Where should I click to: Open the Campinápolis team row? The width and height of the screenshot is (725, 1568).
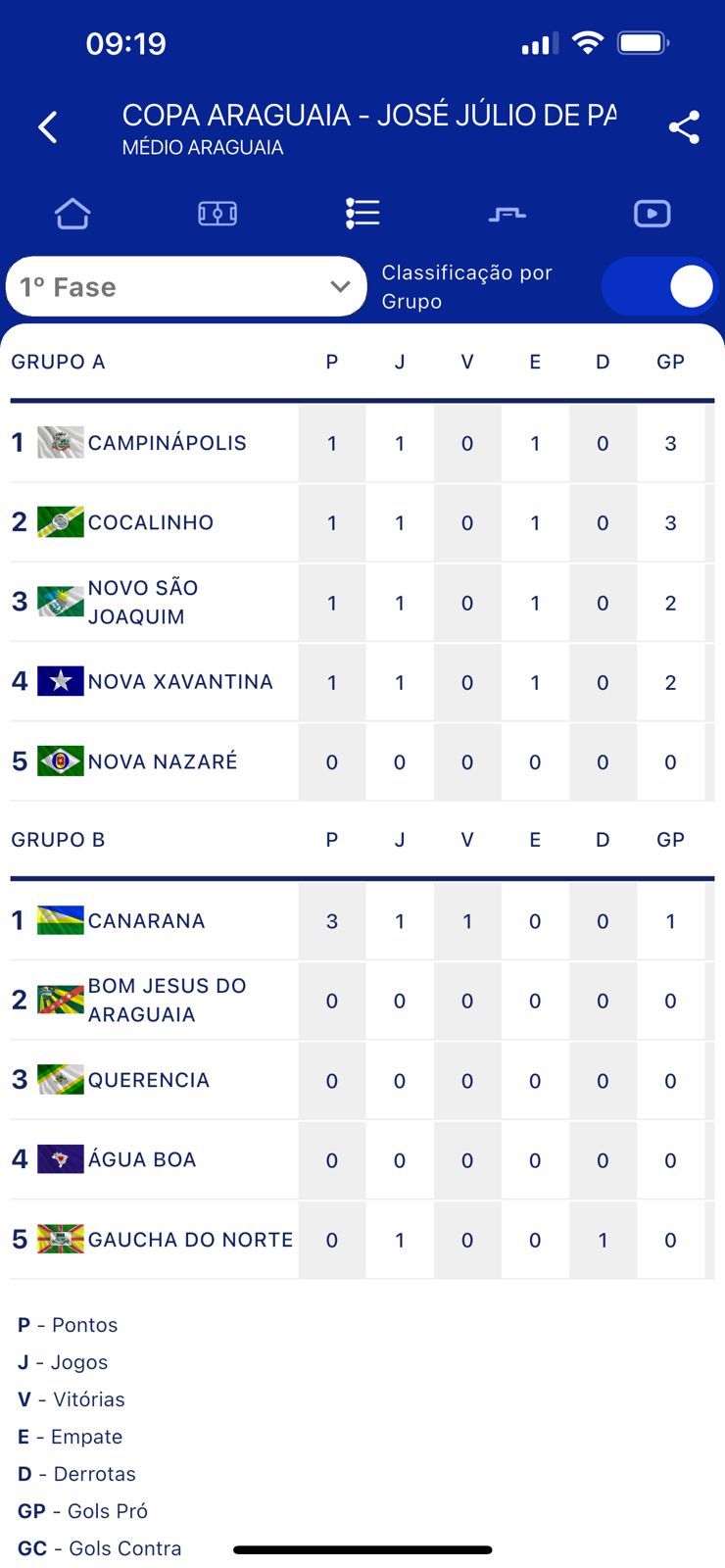coord(167,443)
